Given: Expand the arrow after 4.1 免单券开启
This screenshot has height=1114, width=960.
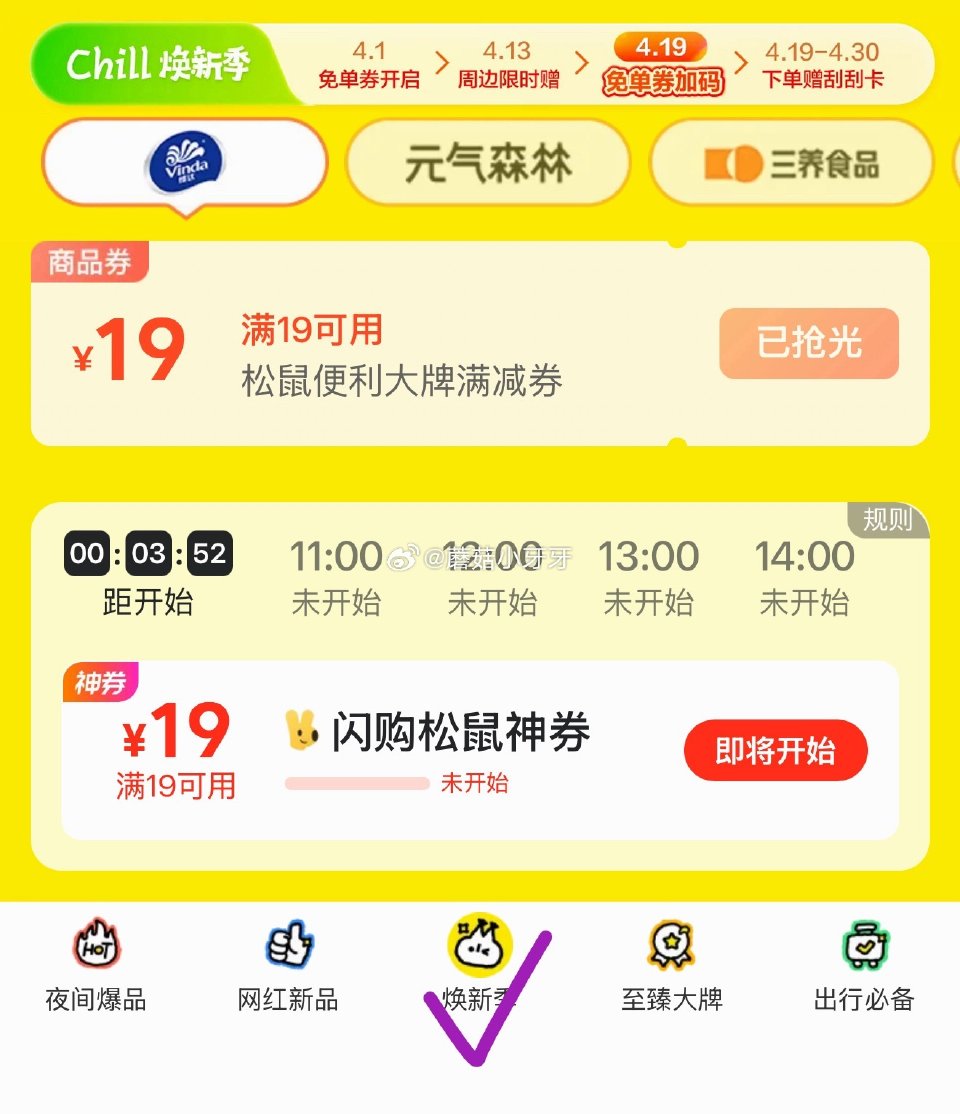Looking at the screenshot, I should [x=445, y=62].
